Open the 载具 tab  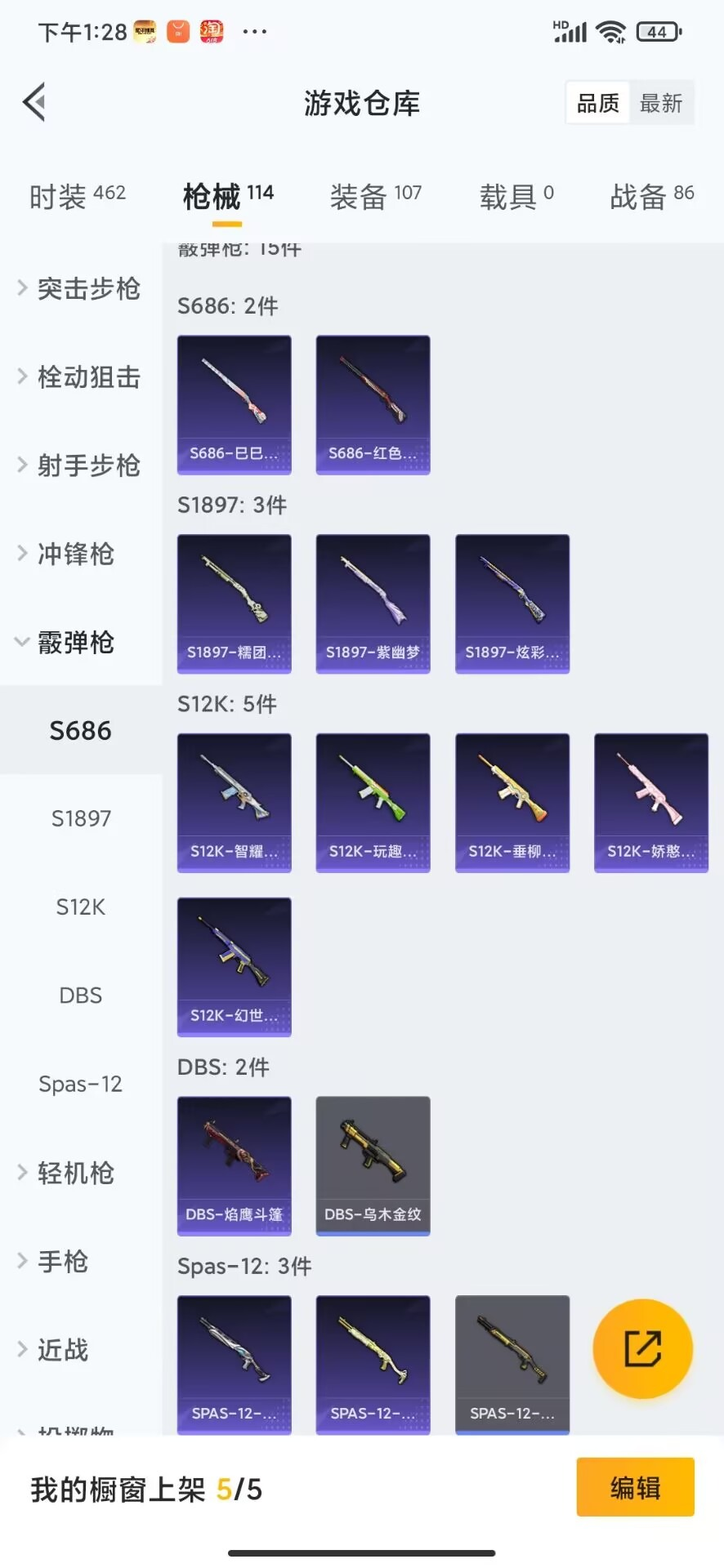point(516,196)
